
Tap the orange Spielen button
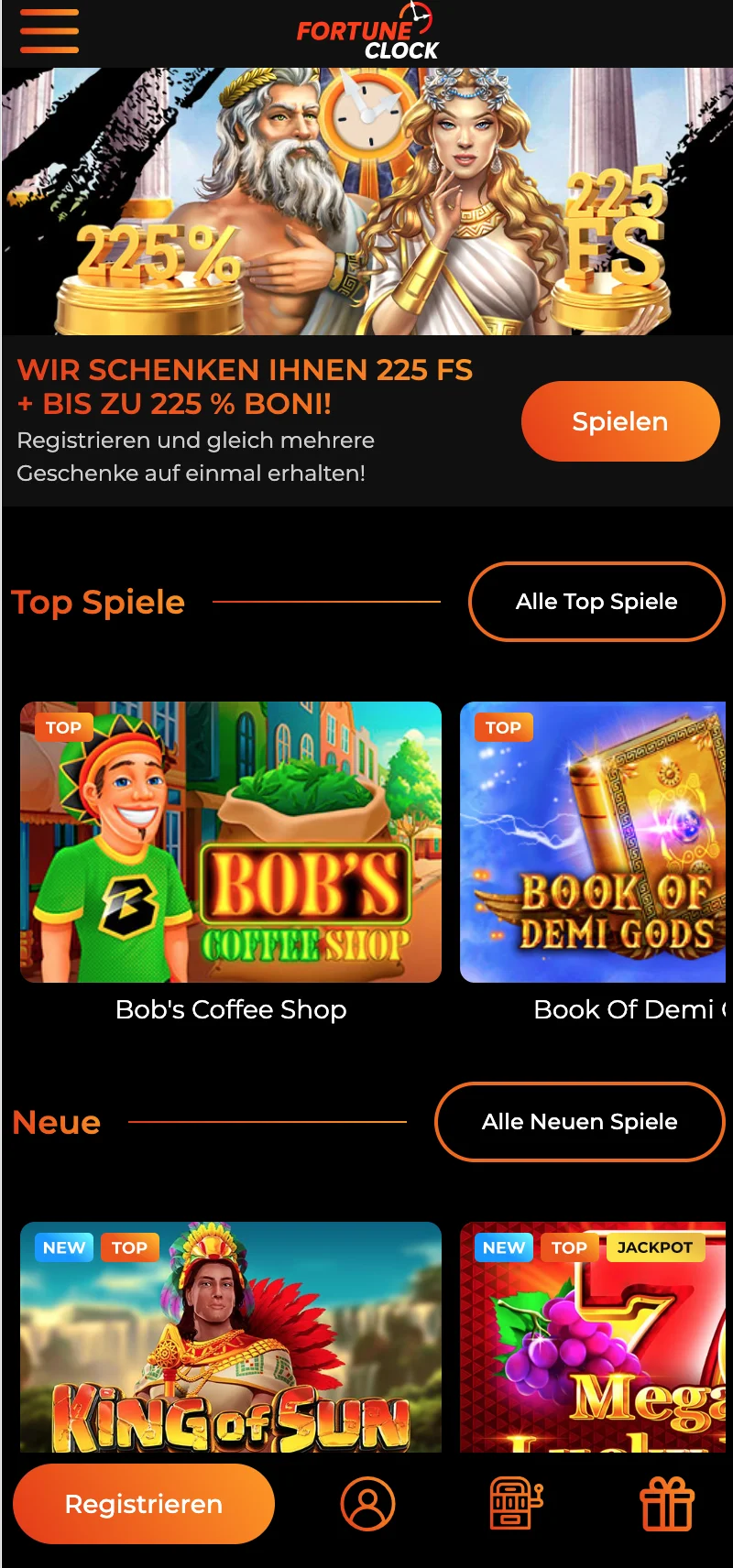620,421
